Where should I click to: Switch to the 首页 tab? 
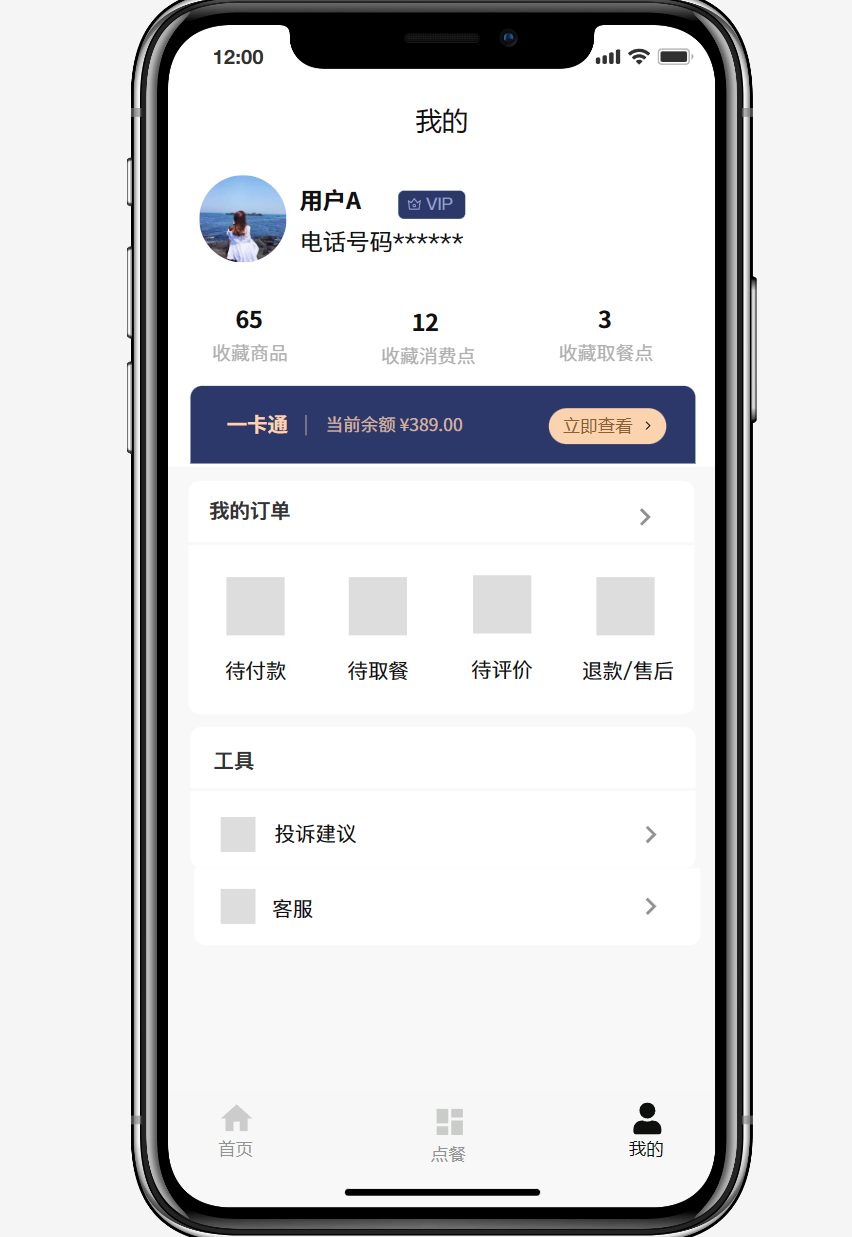pyautogui.click(x=236, y=1132)
